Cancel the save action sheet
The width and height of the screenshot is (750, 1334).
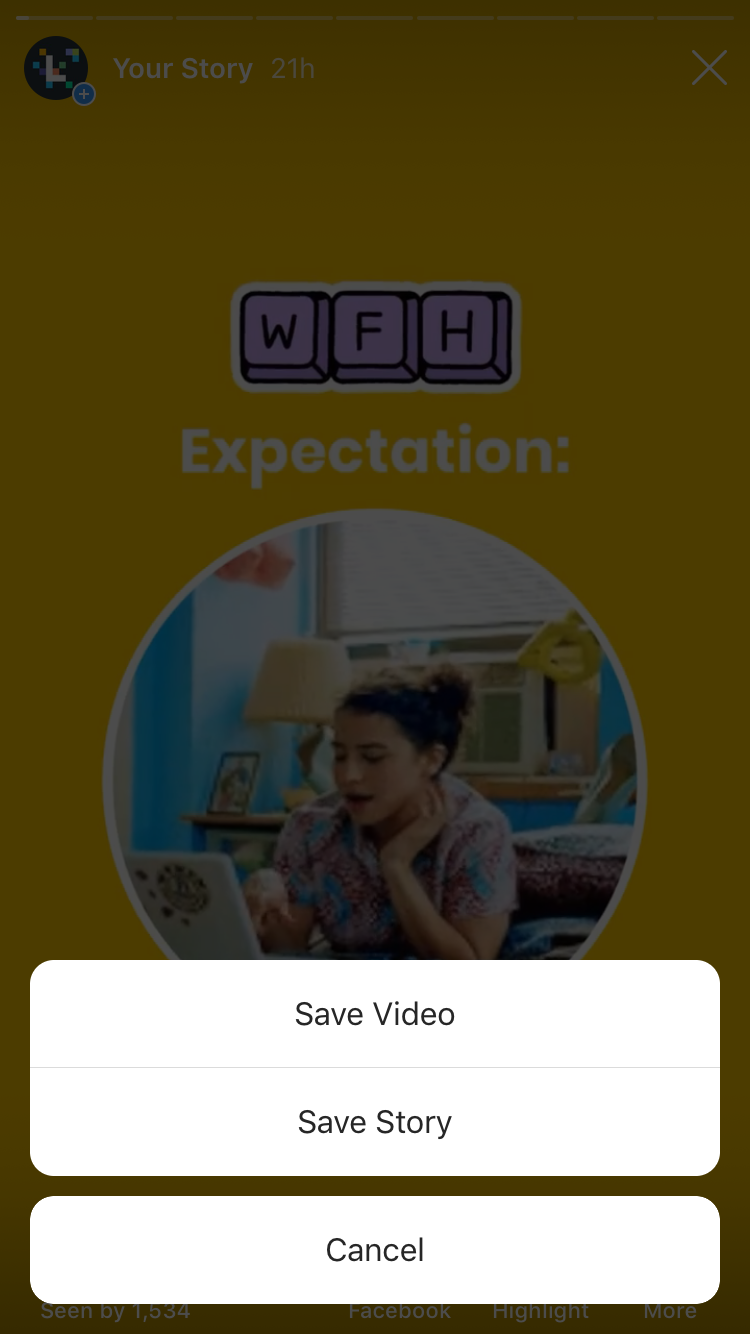pyautogui.click(x=375, y=1250)
